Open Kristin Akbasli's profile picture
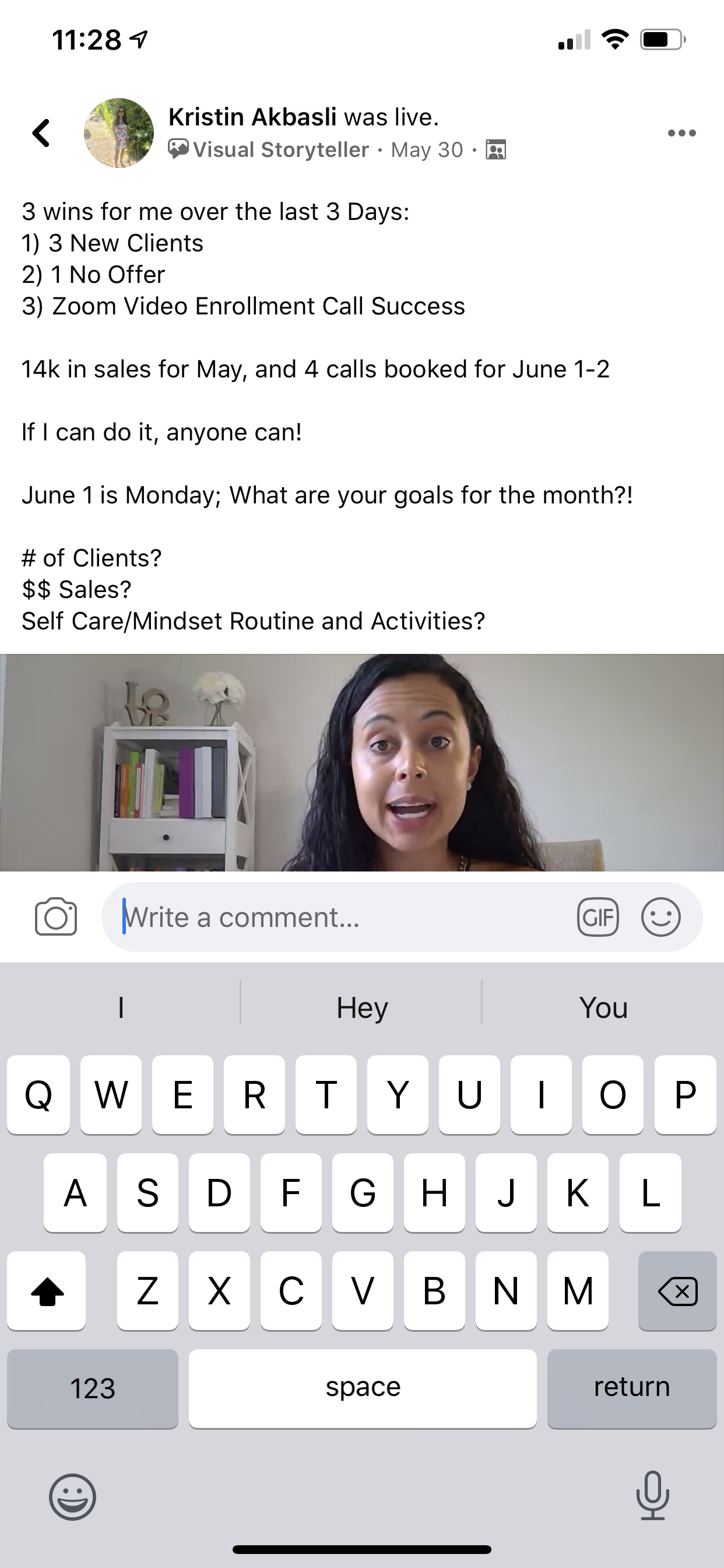The width and height of the screenshot is (724, 1568). pos(119,132)
